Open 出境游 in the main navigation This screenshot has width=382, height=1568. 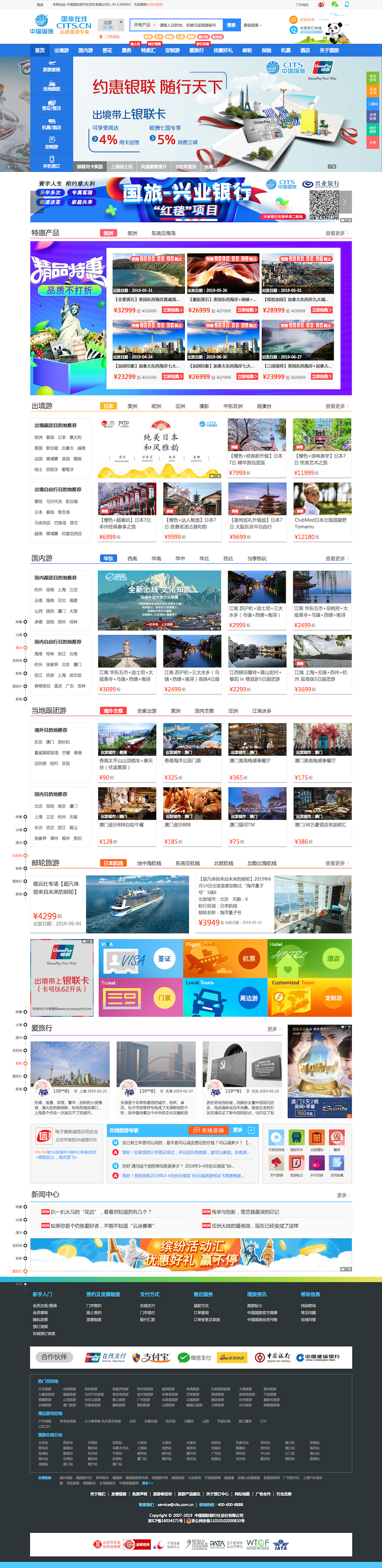coord(61,50)
